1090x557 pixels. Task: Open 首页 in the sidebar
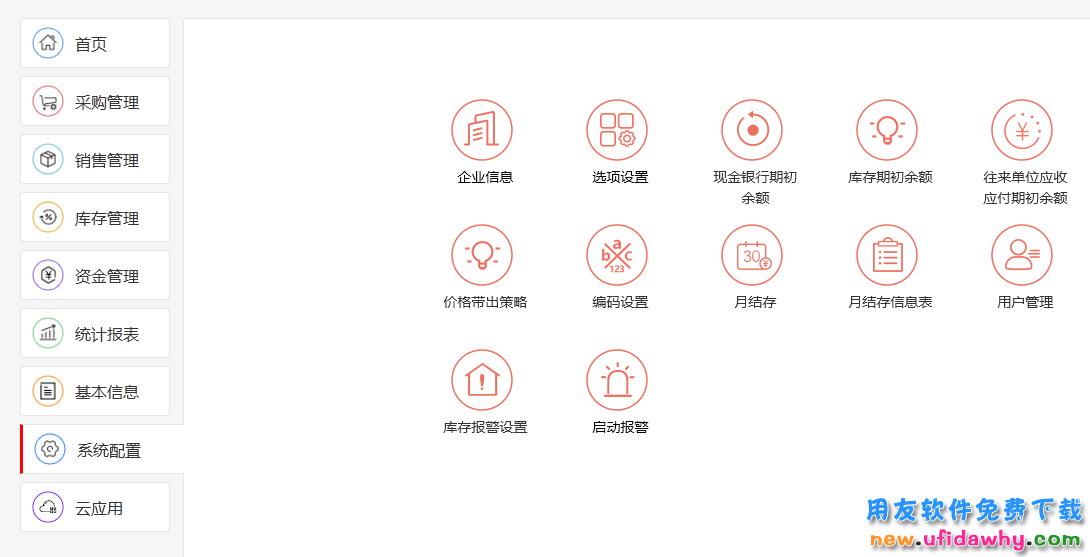click(x=94, y=44)
